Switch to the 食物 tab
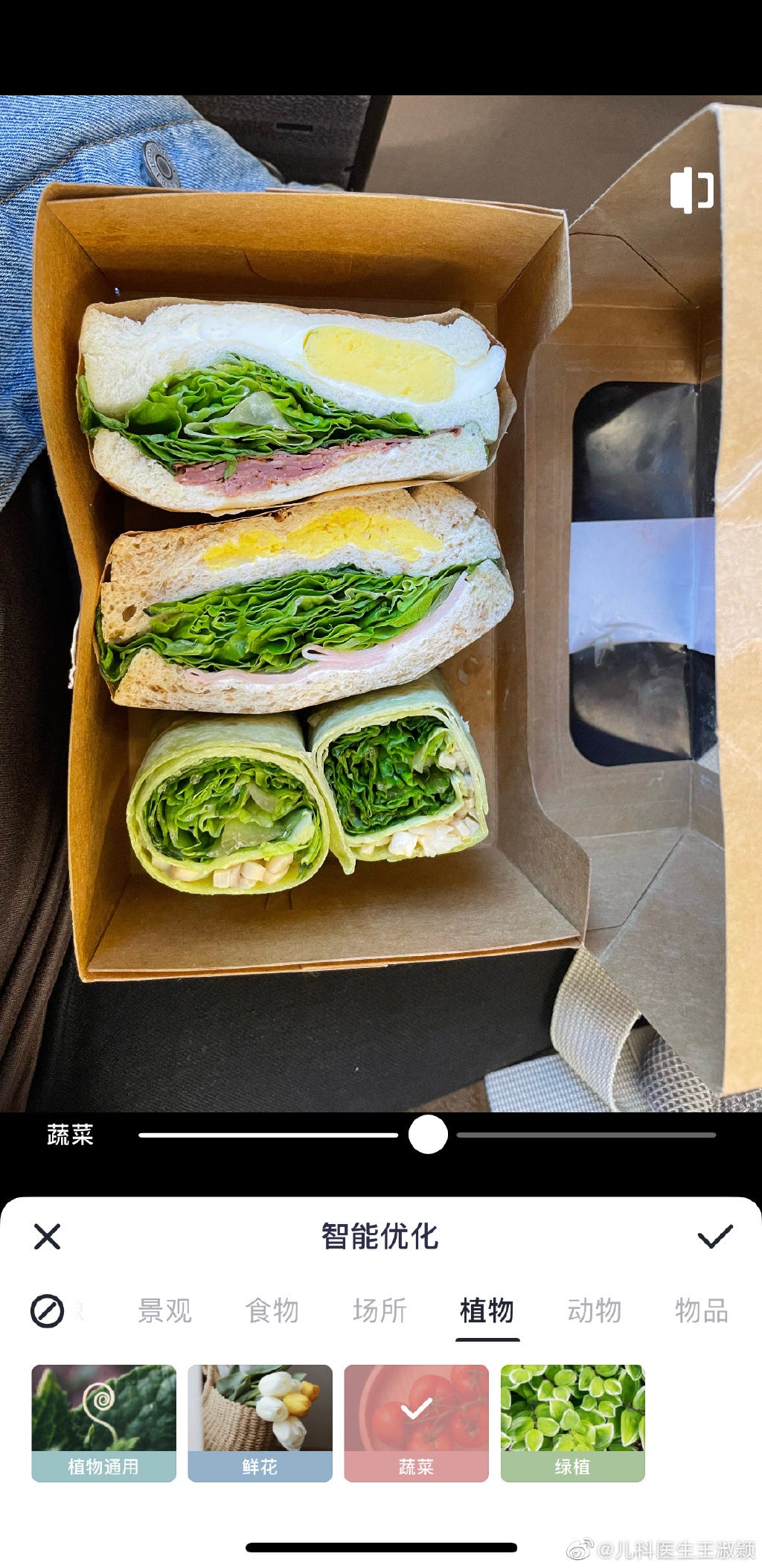This screenshot has height=1568, width=762. tap(272, 1310)
